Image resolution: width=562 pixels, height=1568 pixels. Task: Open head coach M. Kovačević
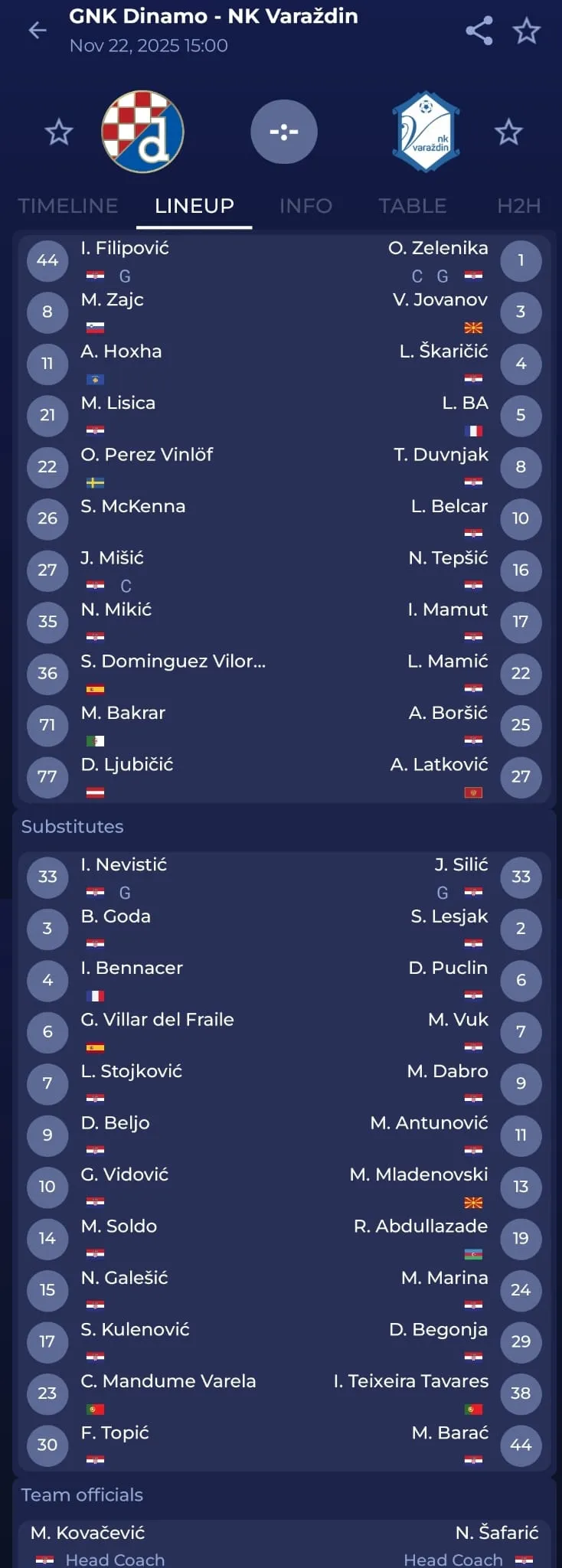point(88,1533)
